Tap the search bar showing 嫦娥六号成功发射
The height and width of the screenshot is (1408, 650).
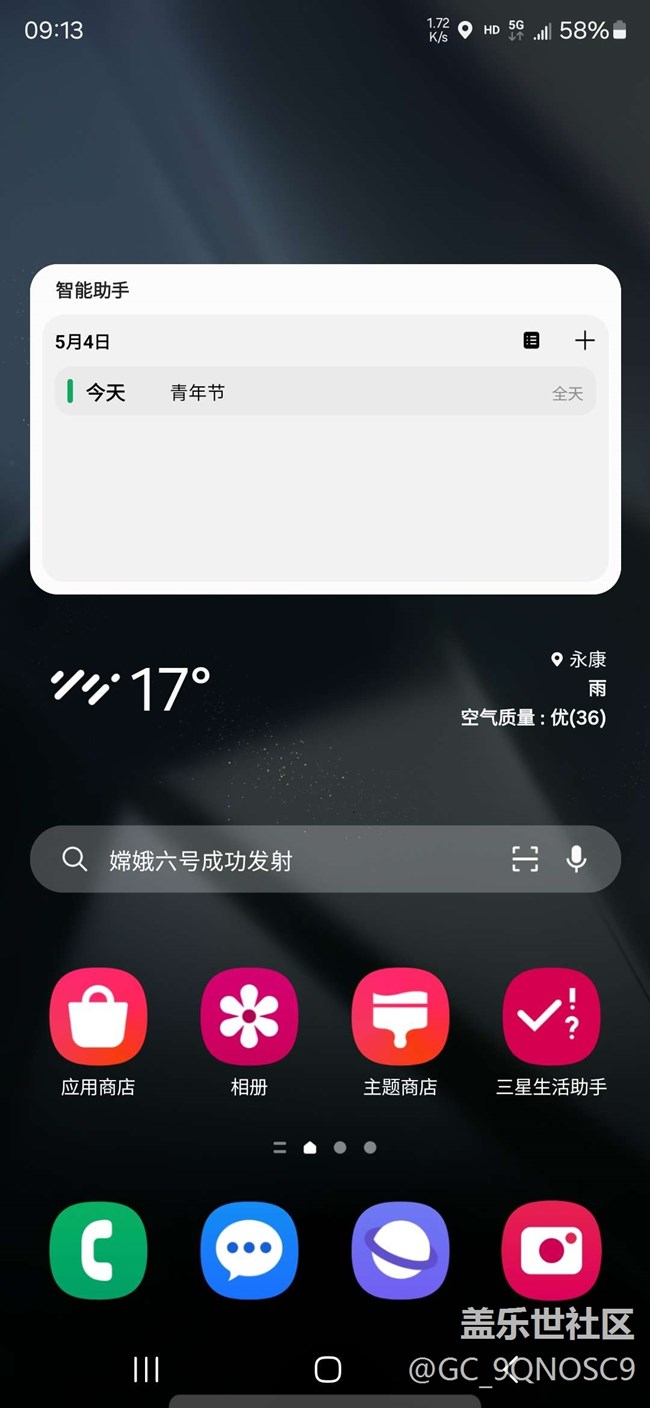(x=280, y=860)
